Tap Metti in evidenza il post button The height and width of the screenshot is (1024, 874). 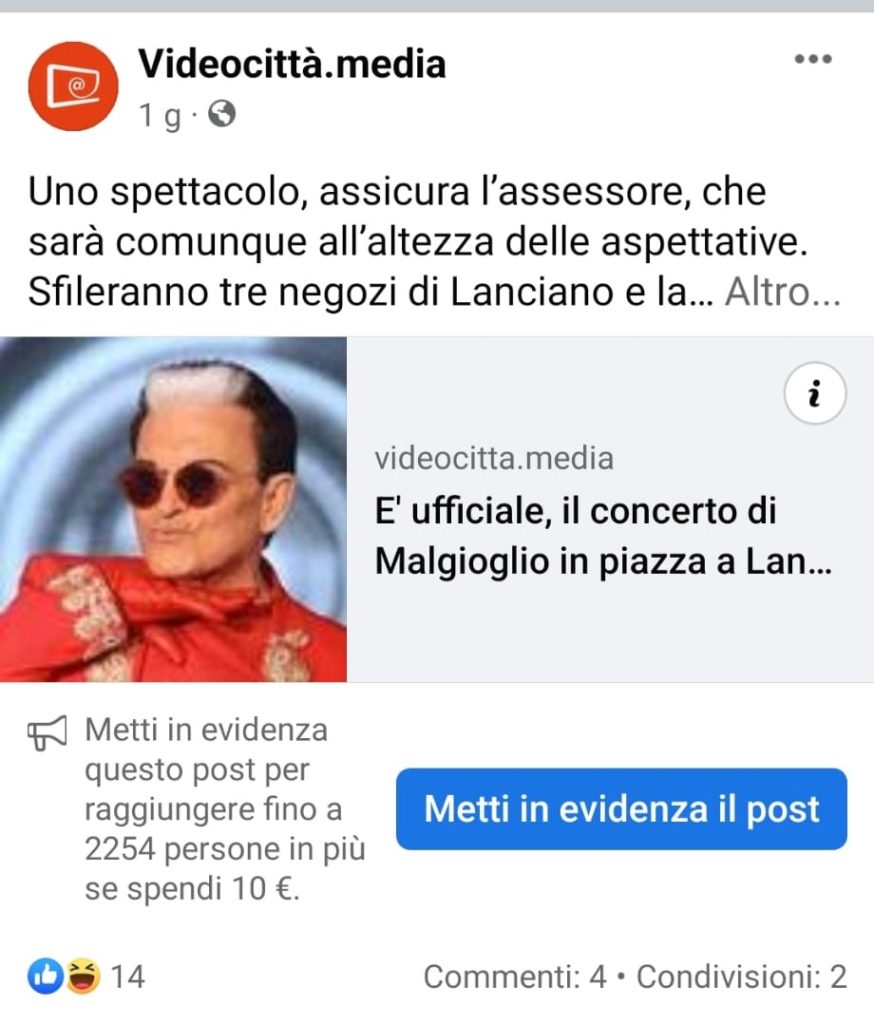point(621,809)
